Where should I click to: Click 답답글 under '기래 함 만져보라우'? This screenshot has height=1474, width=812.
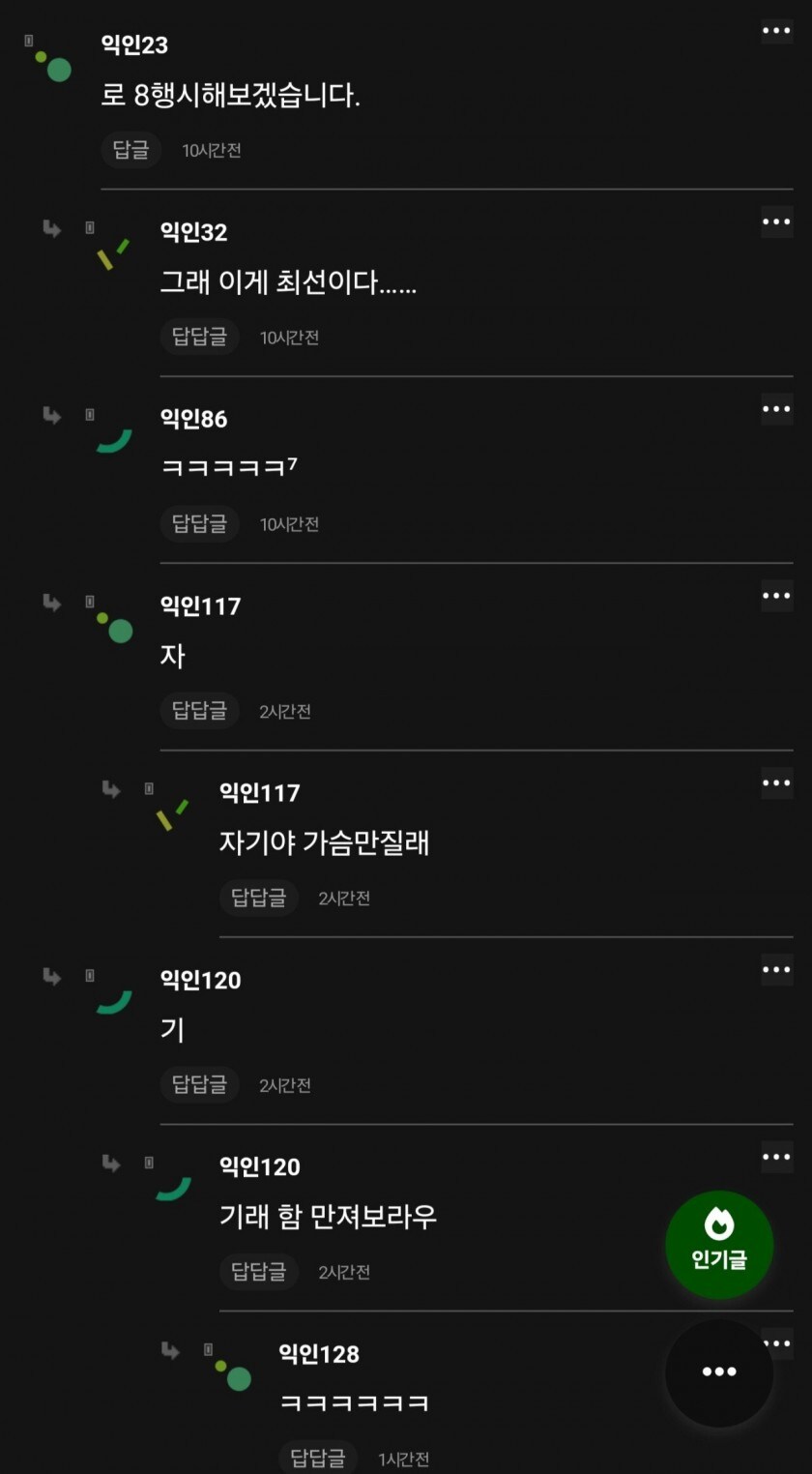click(x=258, y=1272)
